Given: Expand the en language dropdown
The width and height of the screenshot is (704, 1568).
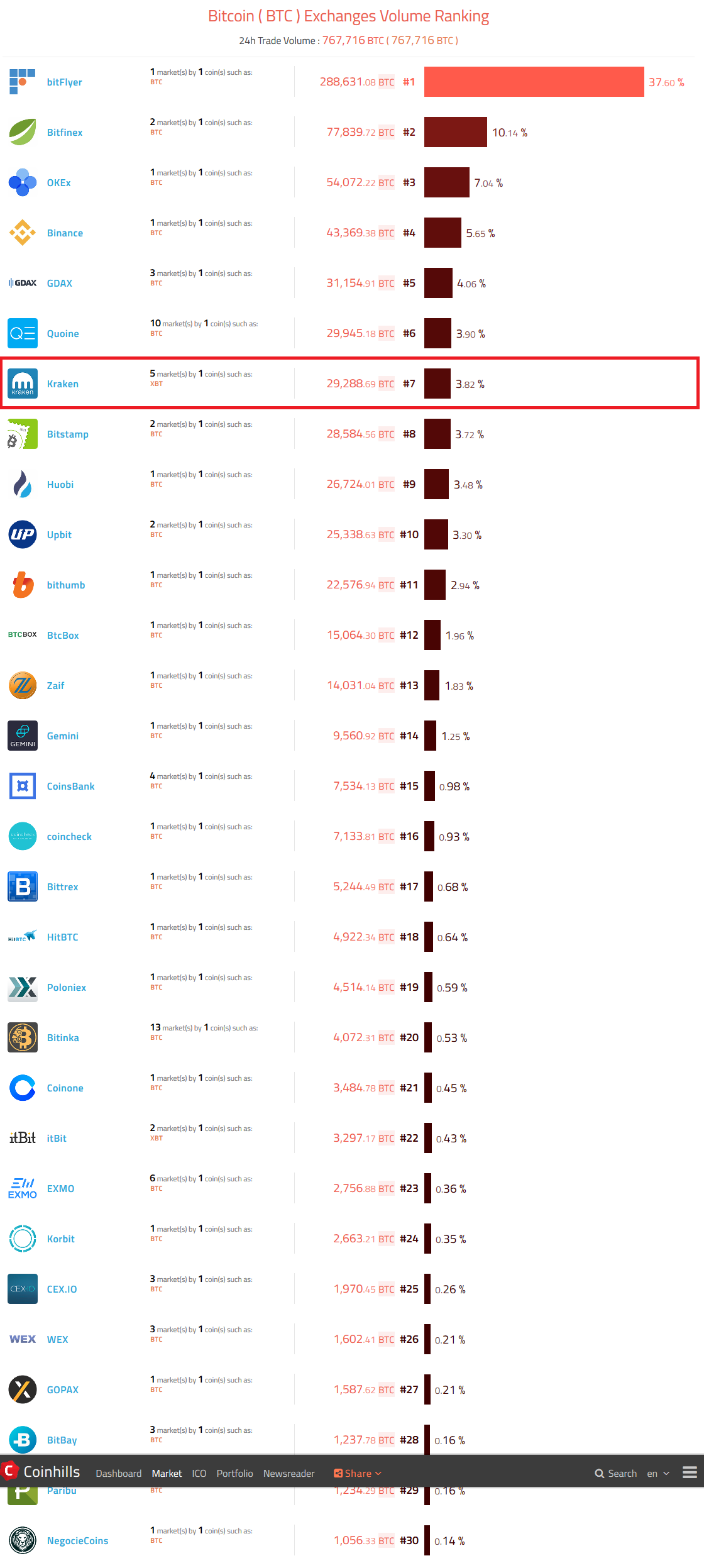Looking at the screenshot, I should [x=658, y=1473].
